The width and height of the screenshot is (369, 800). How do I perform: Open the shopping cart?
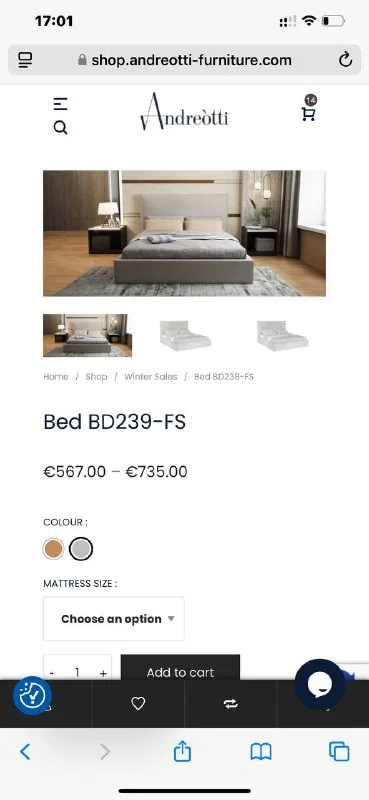[x=308, y=113]
